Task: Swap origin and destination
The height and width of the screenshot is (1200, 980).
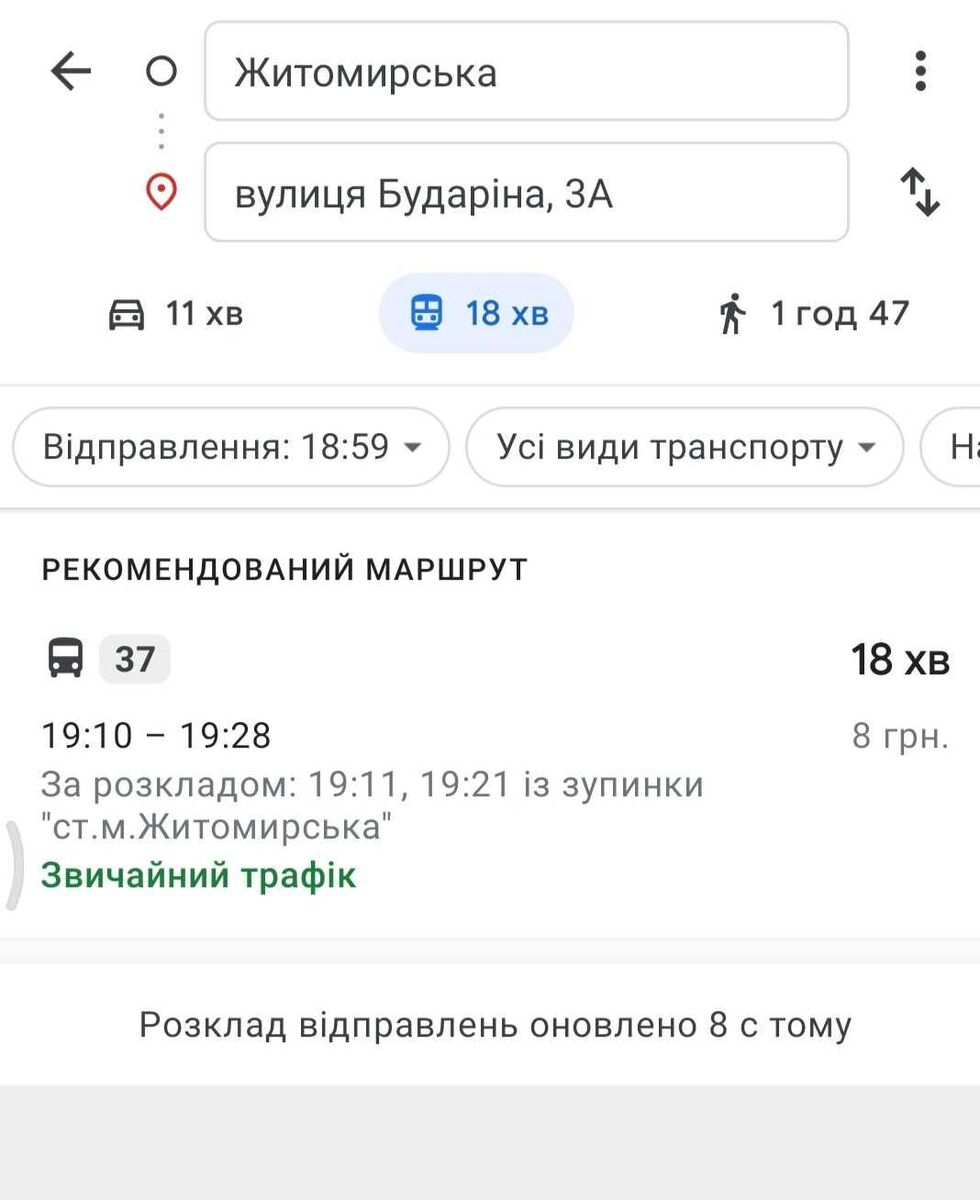Action: coord(920,193)
